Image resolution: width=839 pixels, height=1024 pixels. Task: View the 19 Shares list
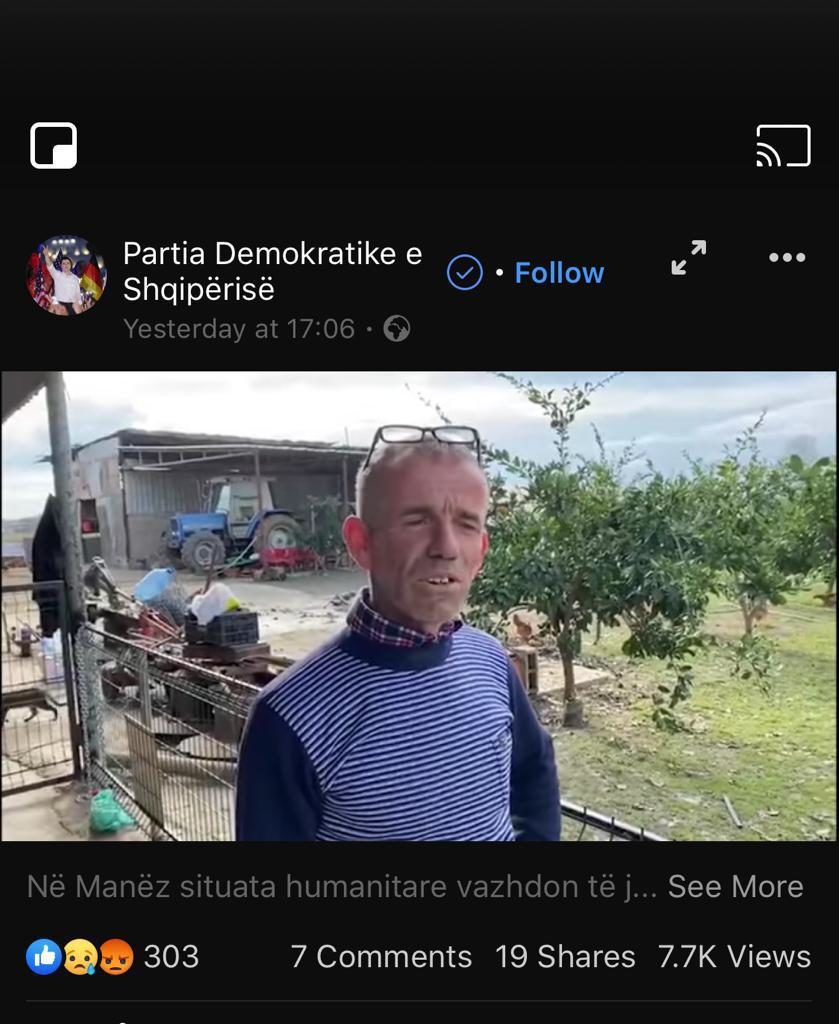565,957
